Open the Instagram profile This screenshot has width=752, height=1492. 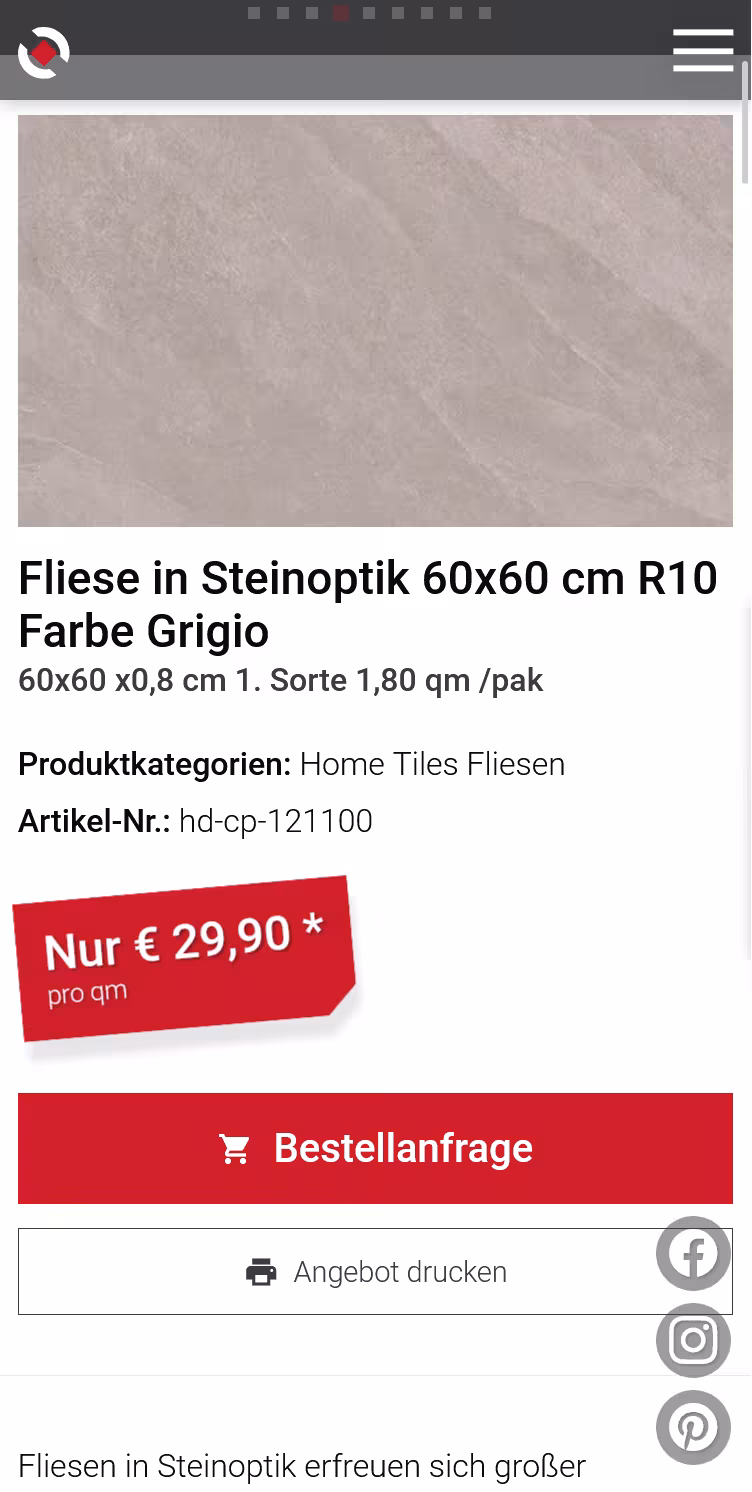693,1340
